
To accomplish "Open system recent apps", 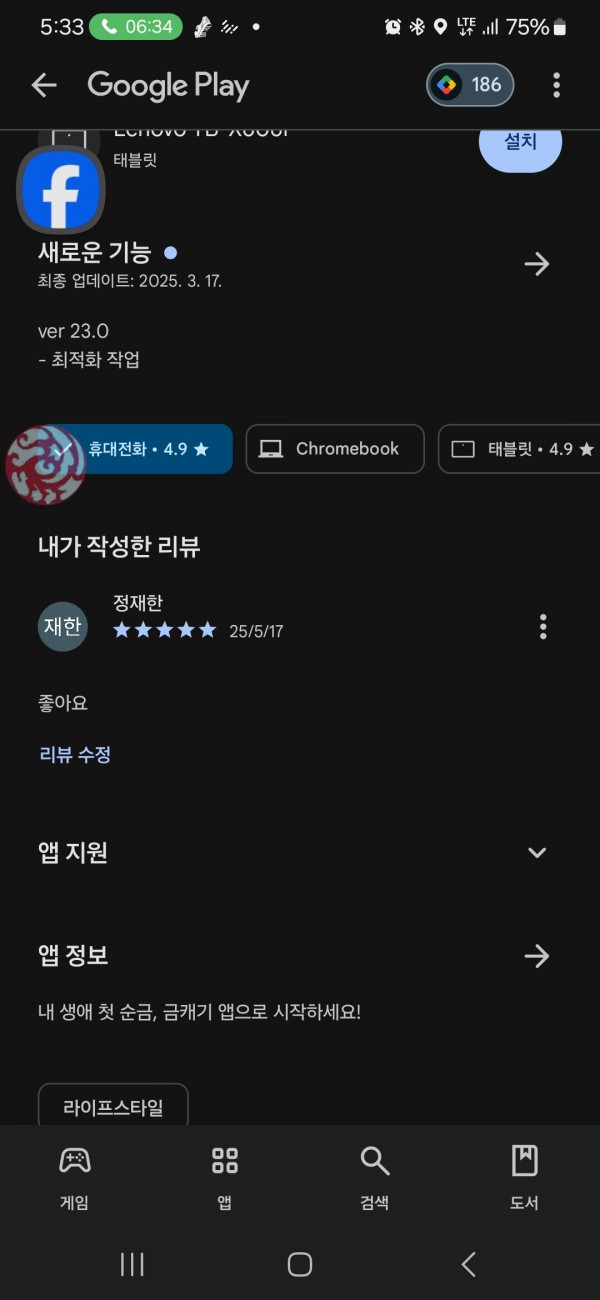I will pos(132,1264).
